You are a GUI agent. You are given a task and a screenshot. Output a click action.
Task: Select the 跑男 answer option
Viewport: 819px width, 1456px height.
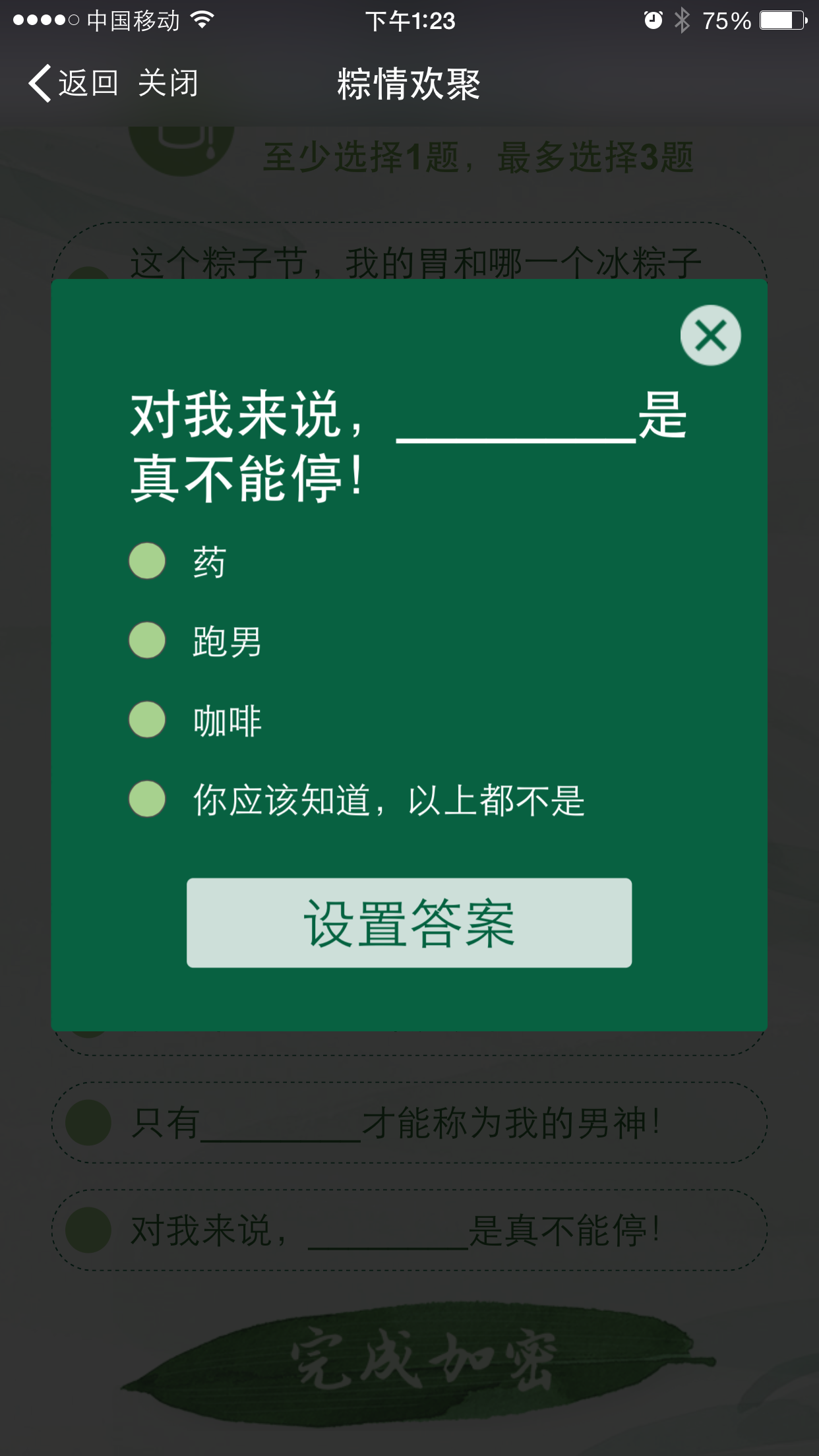(146, 640)
